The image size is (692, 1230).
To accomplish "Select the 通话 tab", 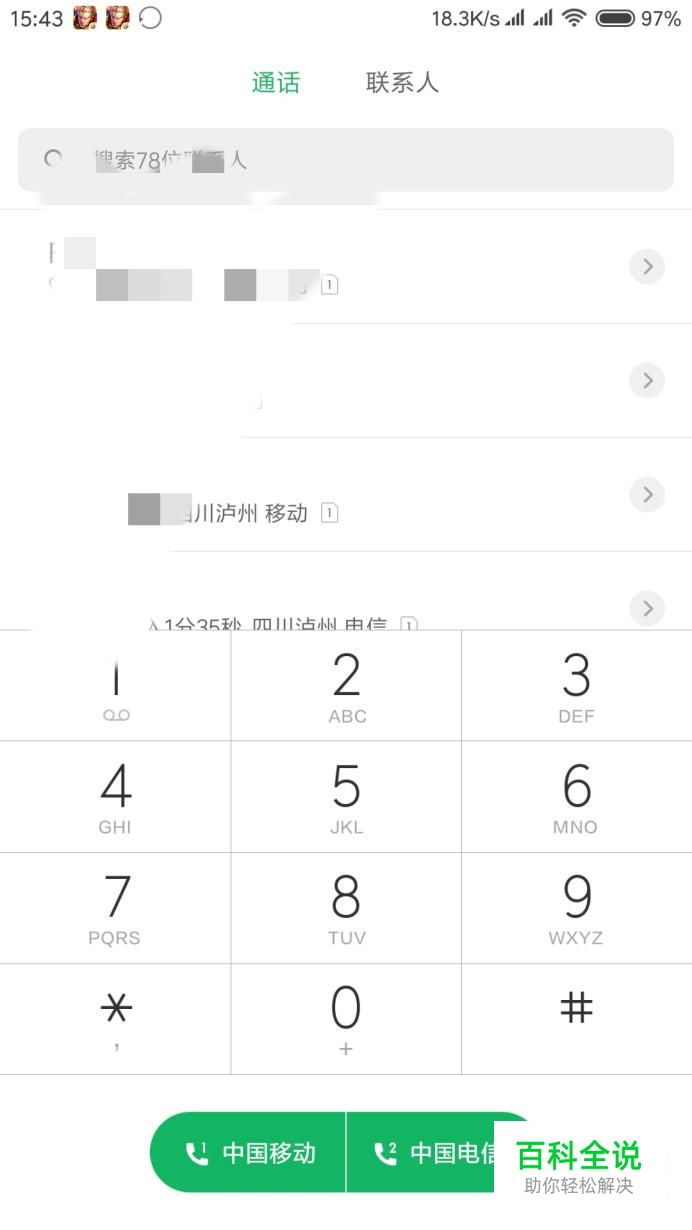I will (x=275, y=83).
